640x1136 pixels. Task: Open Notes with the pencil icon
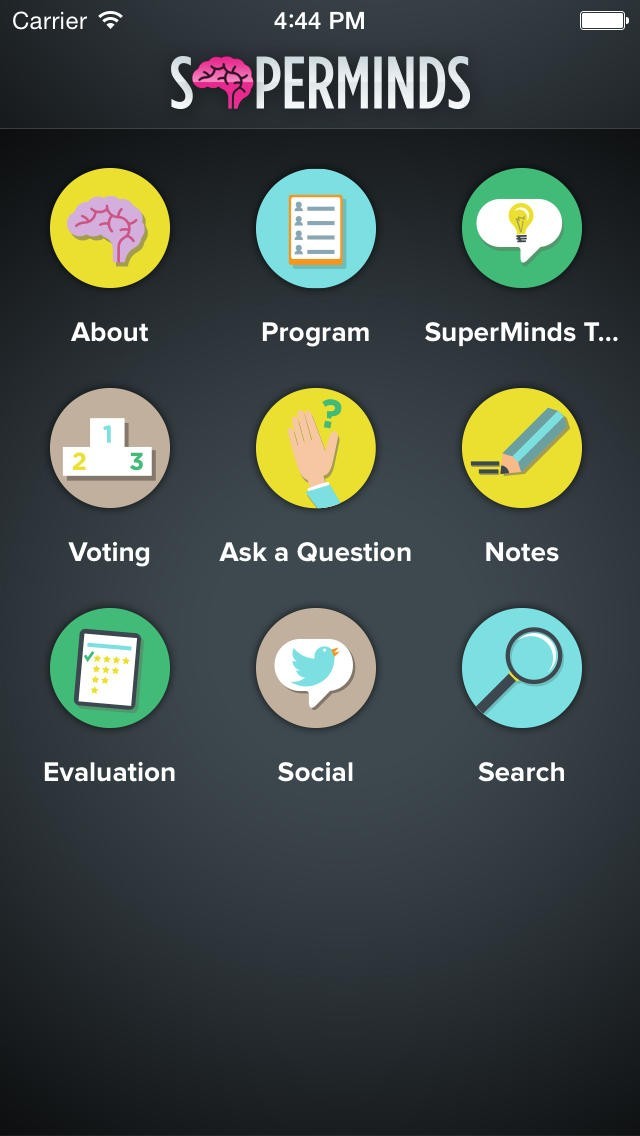522,449
